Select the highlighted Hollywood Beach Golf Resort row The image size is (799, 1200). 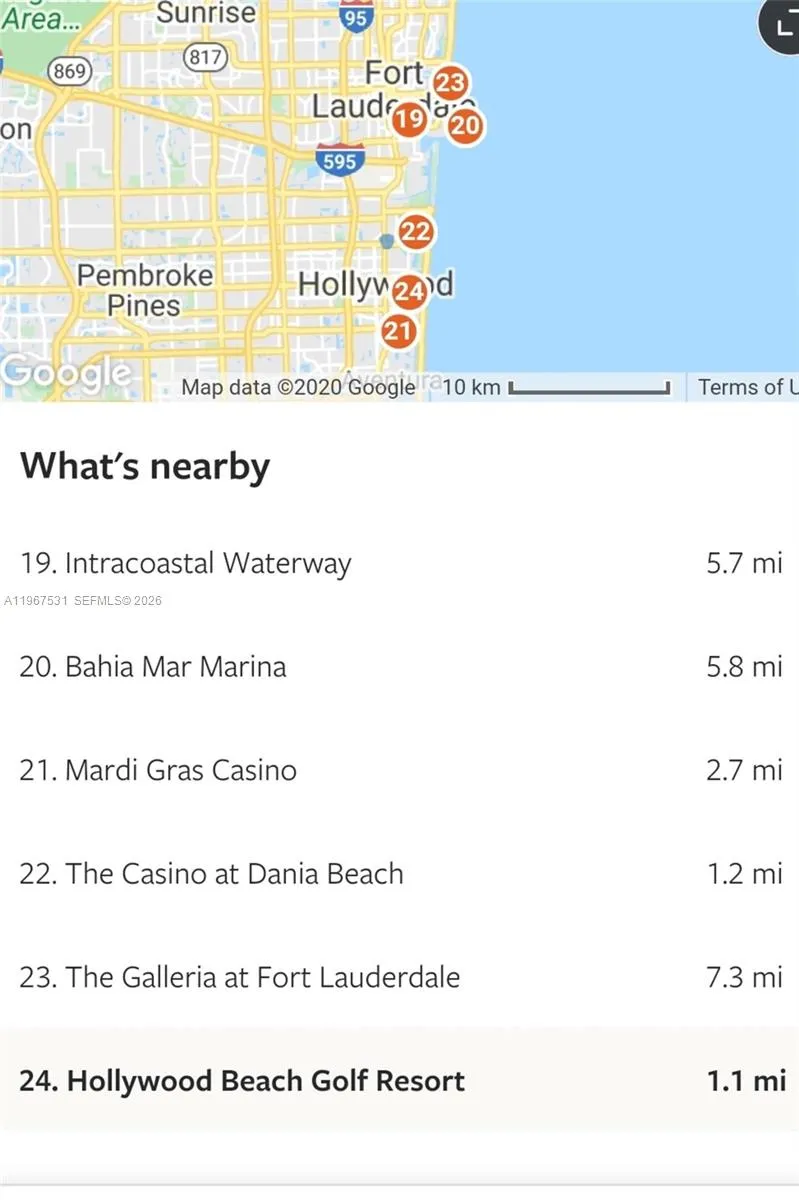coord(244,1081)
